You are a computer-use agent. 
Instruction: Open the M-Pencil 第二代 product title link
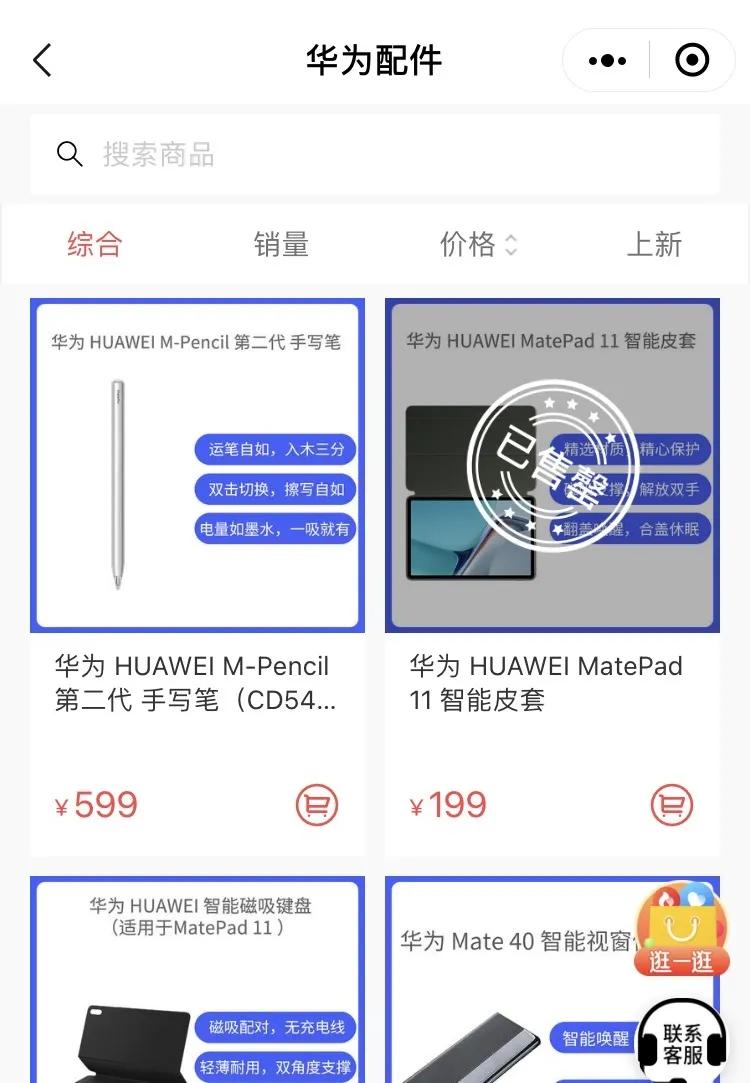196,683
